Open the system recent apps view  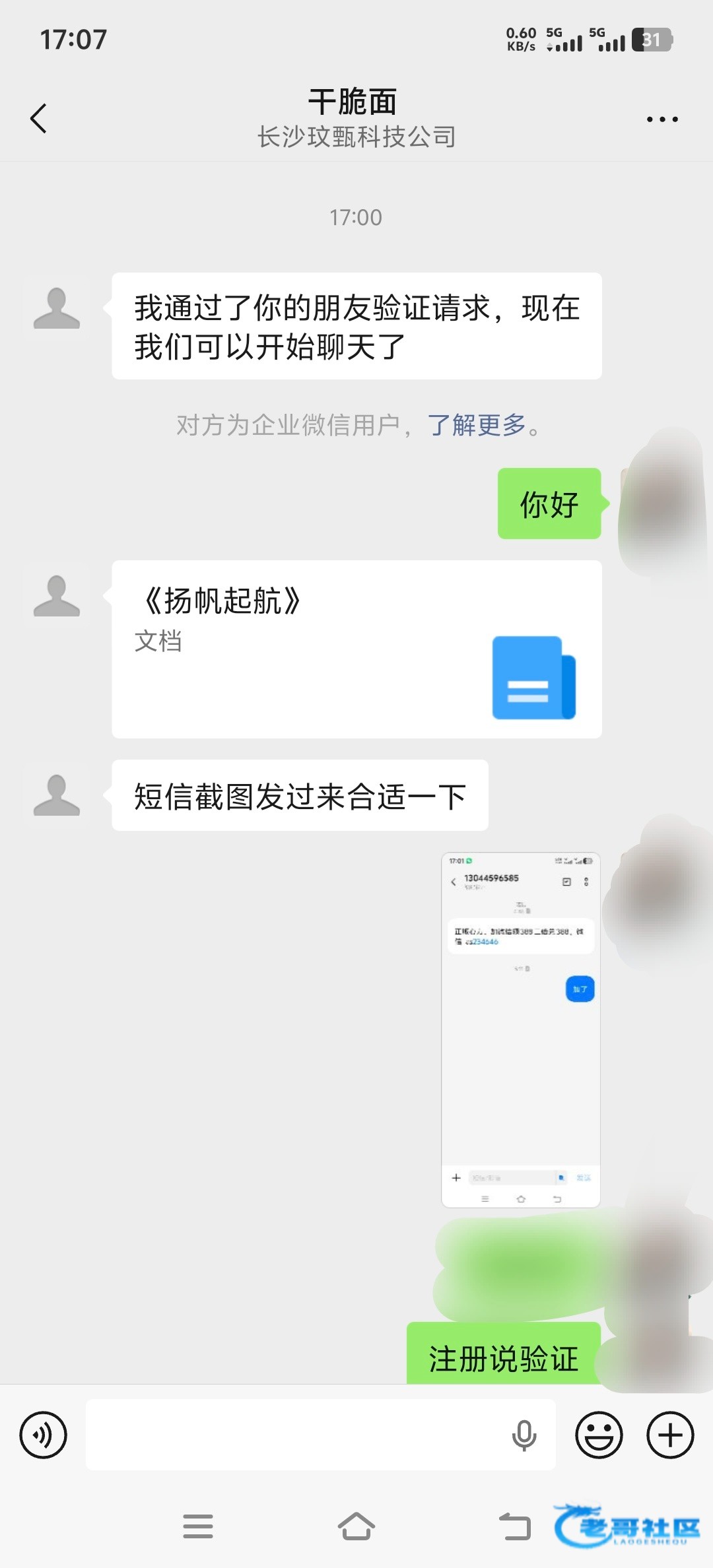point(198,1526)
